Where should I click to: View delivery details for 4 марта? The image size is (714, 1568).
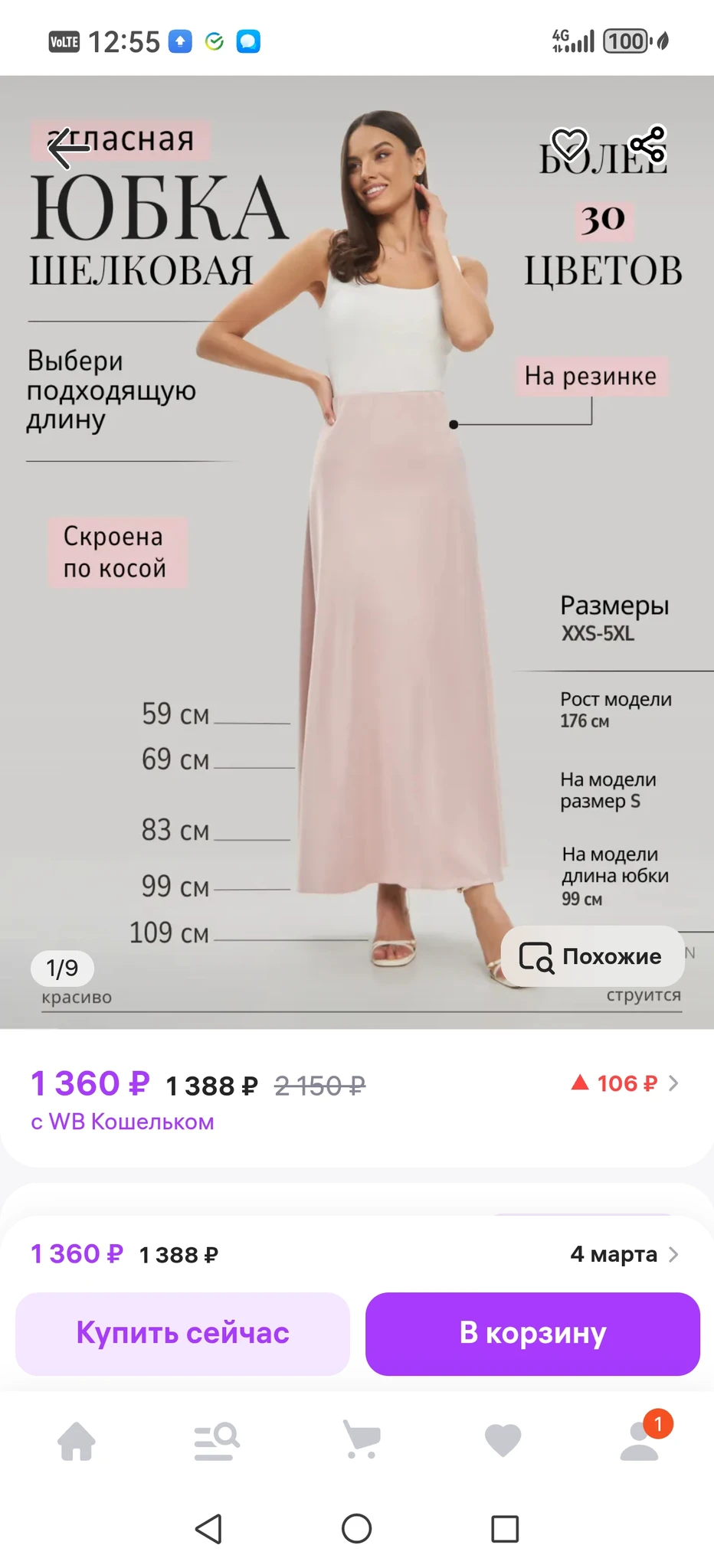(x=624, y=1254)
